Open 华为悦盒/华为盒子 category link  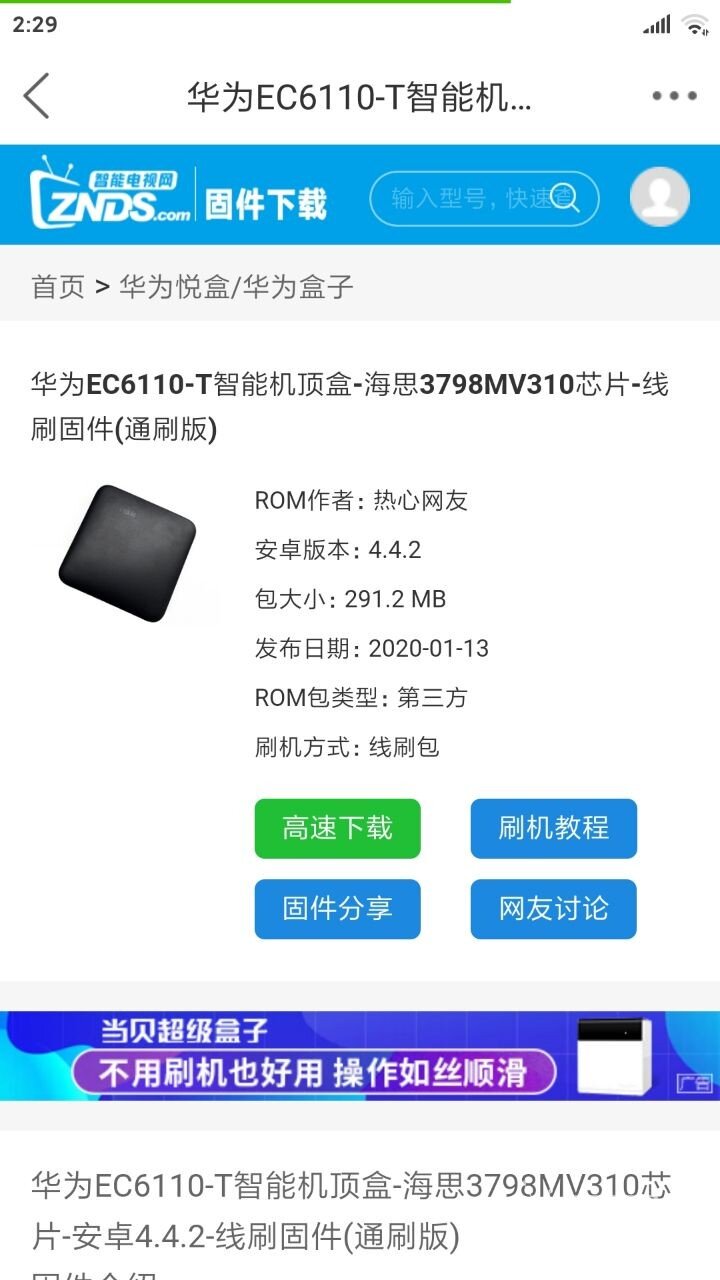point(236,287)
